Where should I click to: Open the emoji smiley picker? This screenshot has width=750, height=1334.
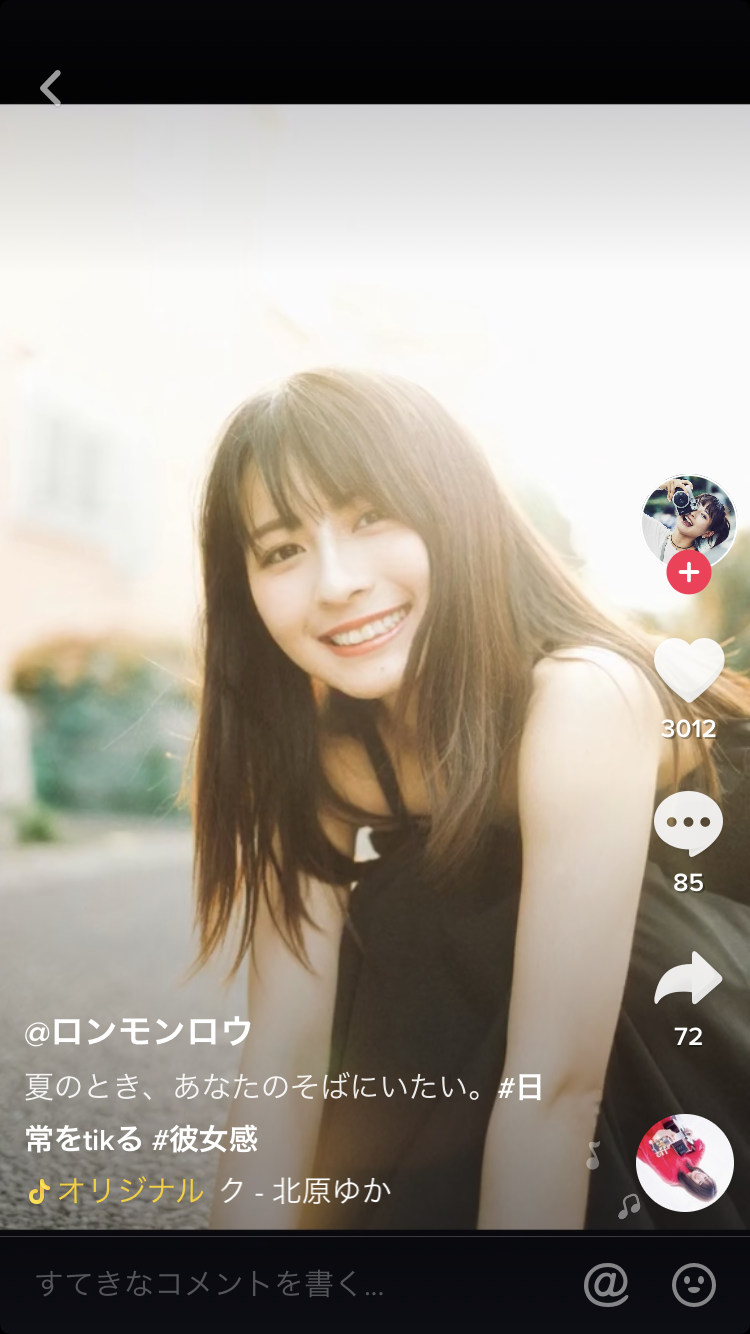693,1284
